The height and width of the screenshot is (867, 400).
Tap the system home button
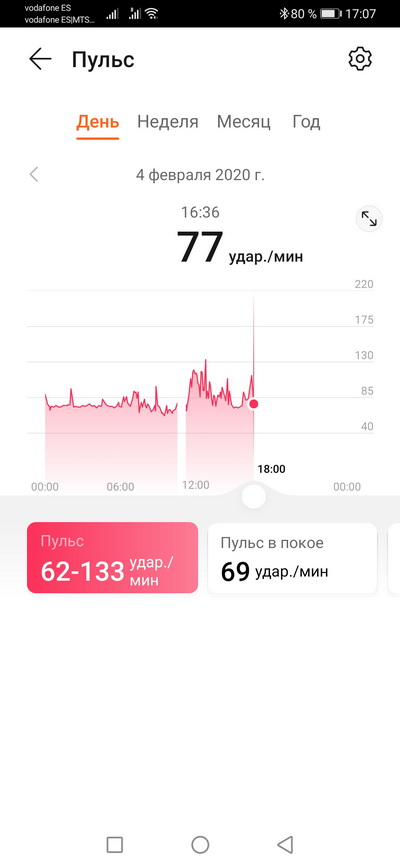200,844
